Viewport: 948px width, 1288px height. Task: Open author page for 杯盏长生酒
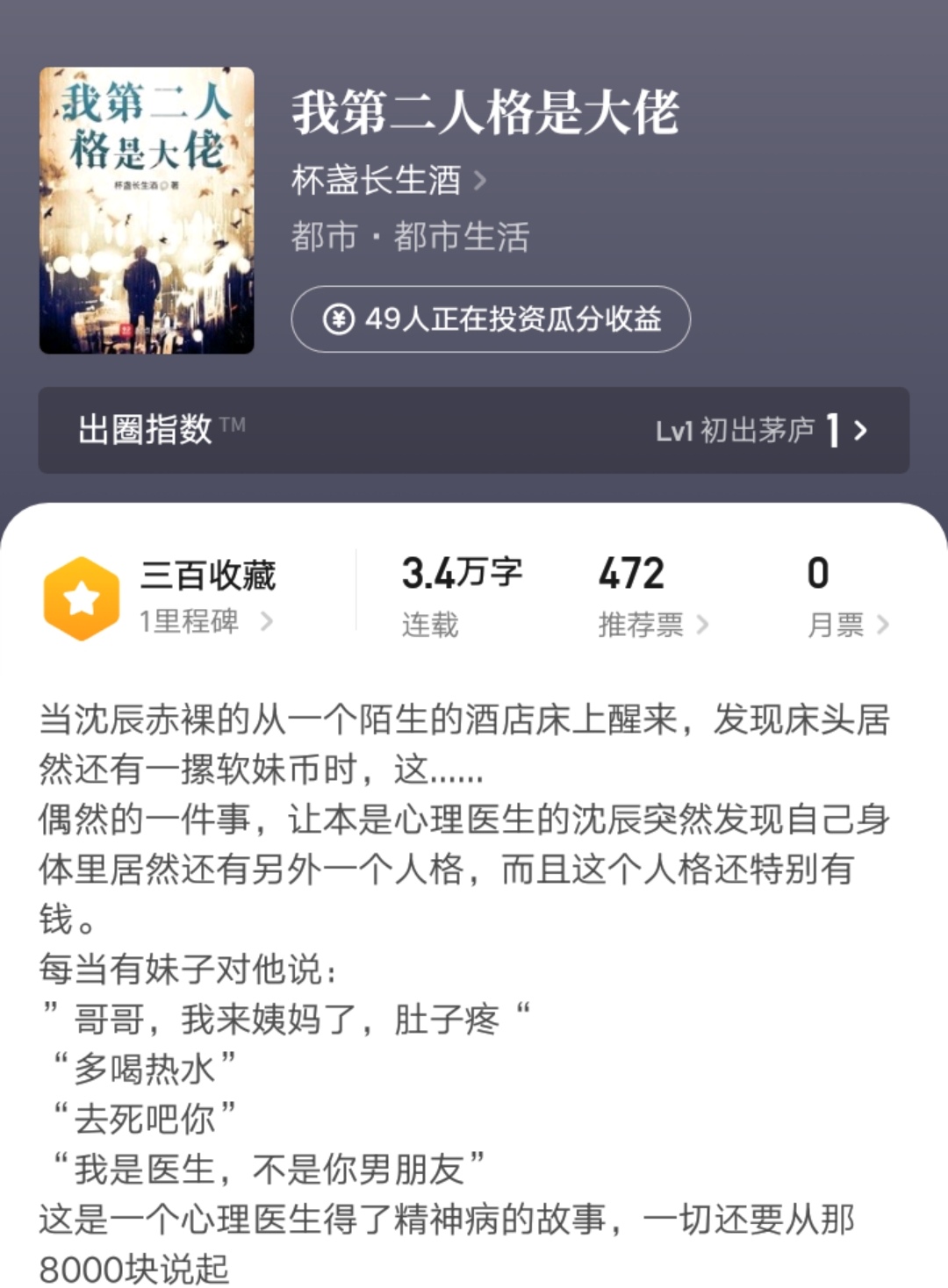click(x=377, y=180)
